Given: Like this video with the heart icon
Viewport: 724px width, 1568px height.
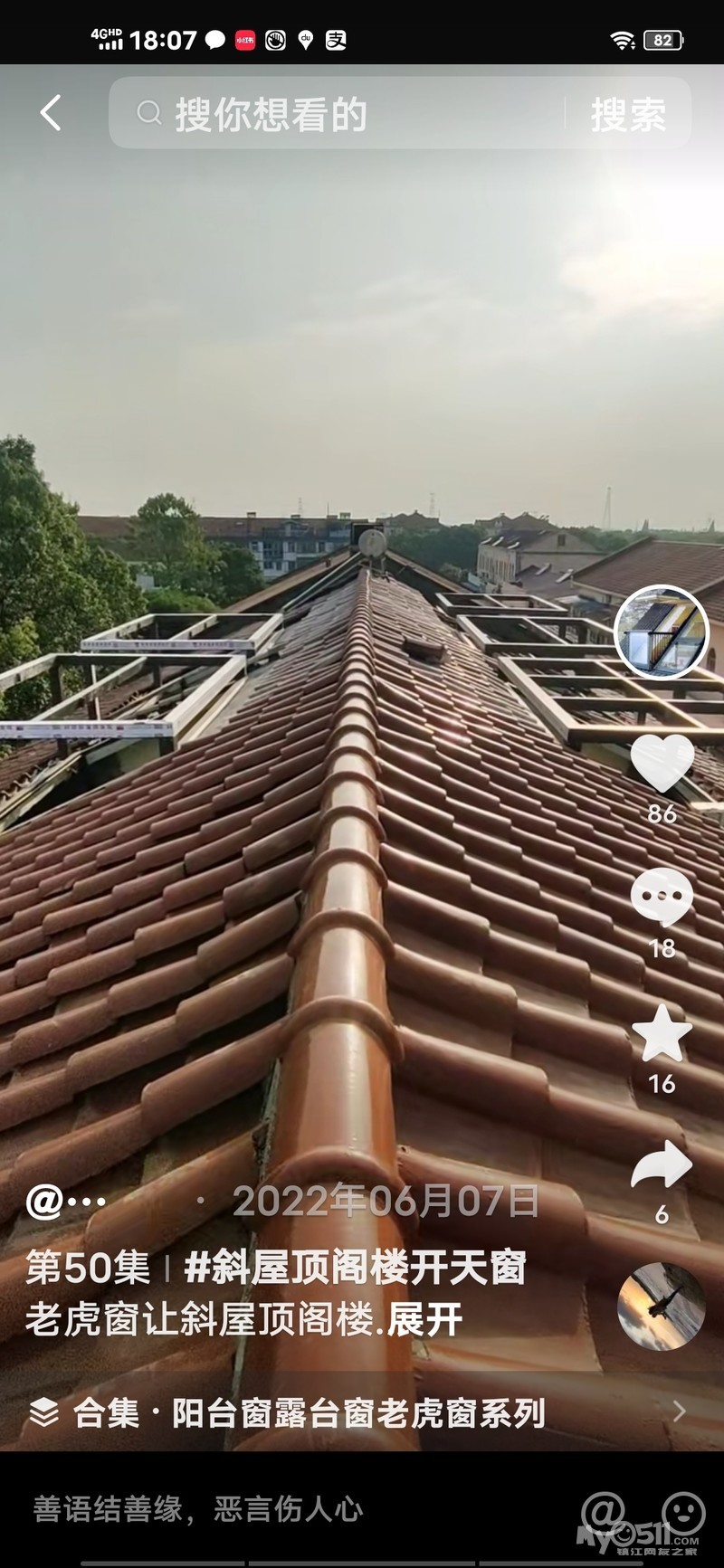Looking at the screenshot, I should 662,763.
